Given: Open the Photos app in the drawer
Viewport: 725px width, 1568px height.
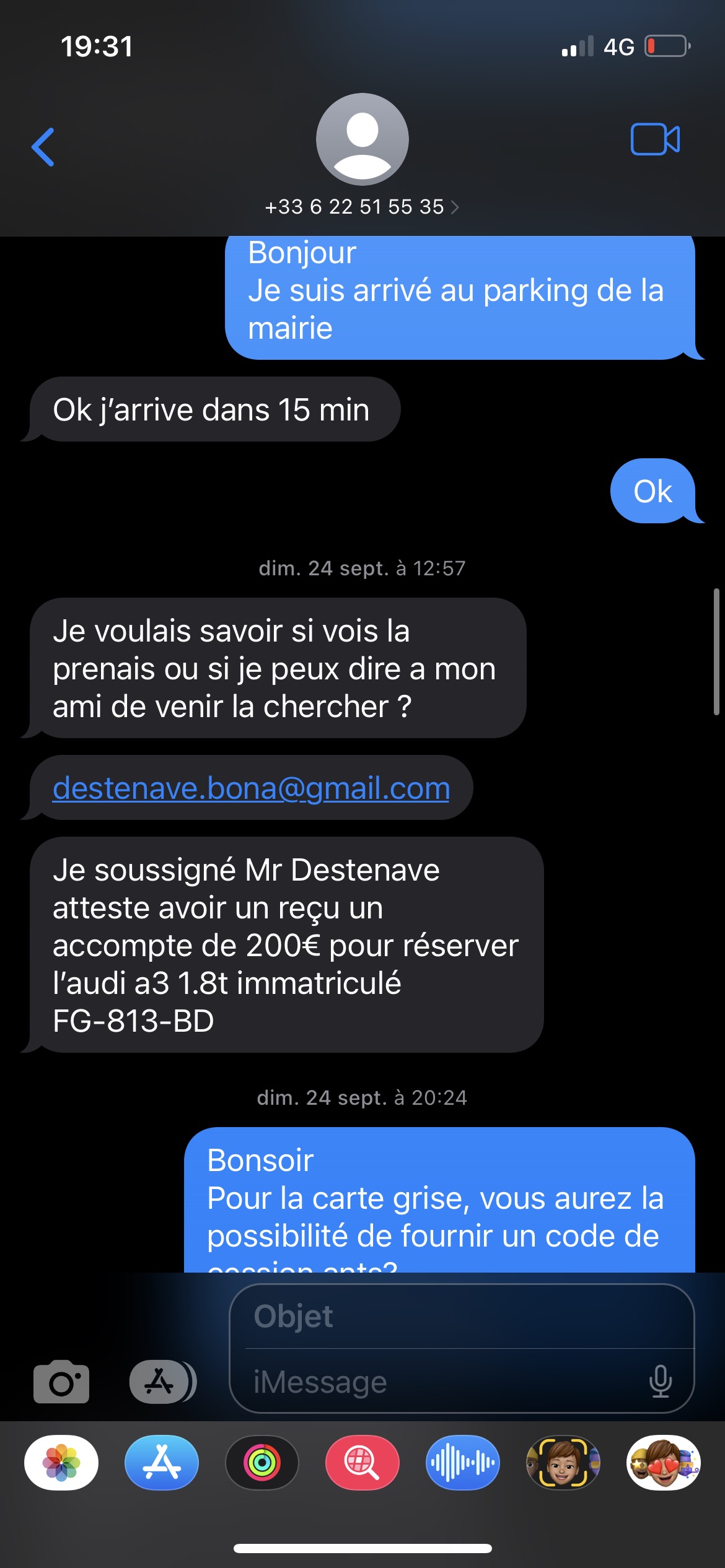Looking at the screenshot, I should (x=61, y=1463).
